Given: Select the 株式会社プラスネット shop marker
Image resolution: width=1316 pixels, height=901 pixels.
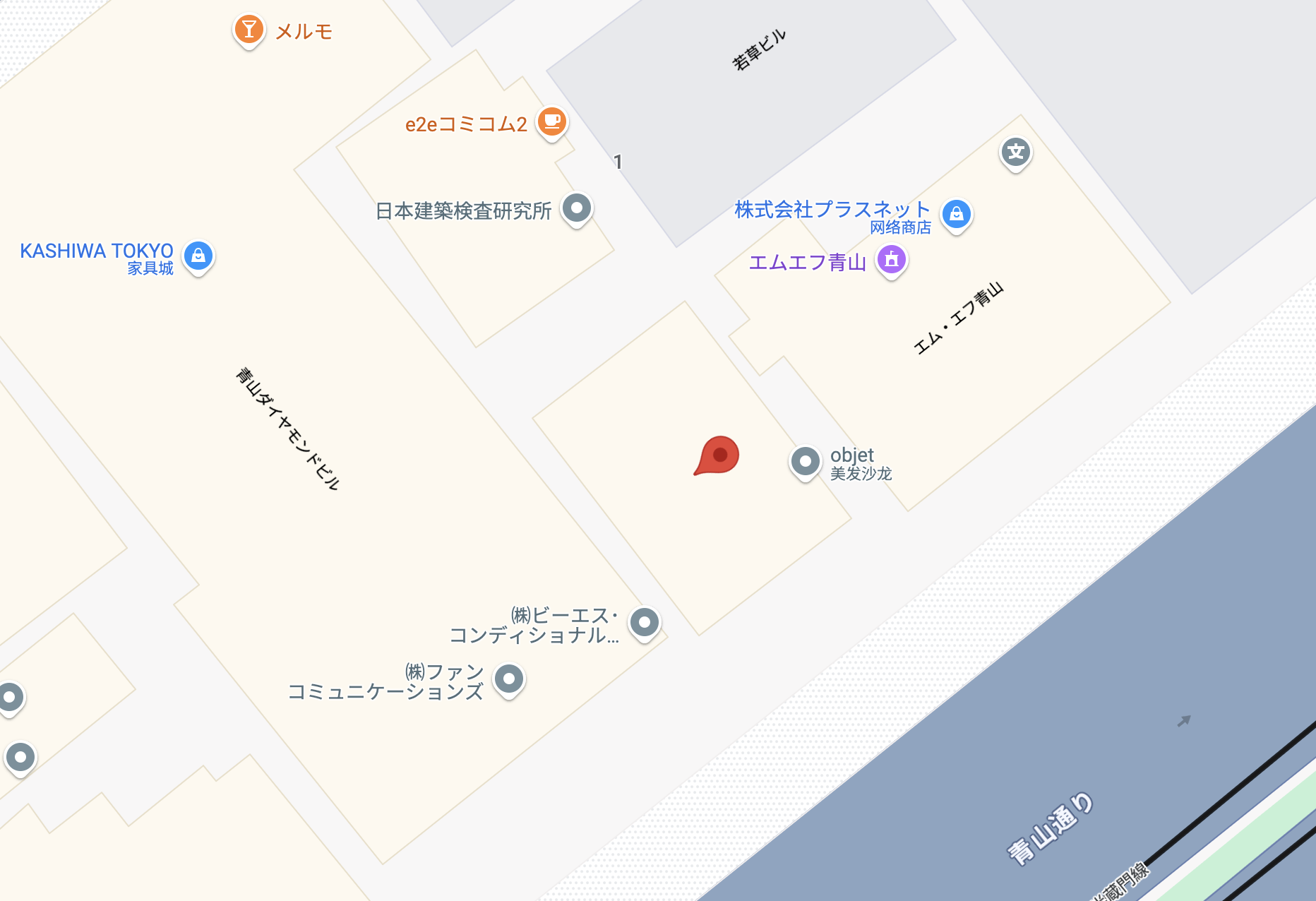Looking at the screenshot, I should 957,213.
